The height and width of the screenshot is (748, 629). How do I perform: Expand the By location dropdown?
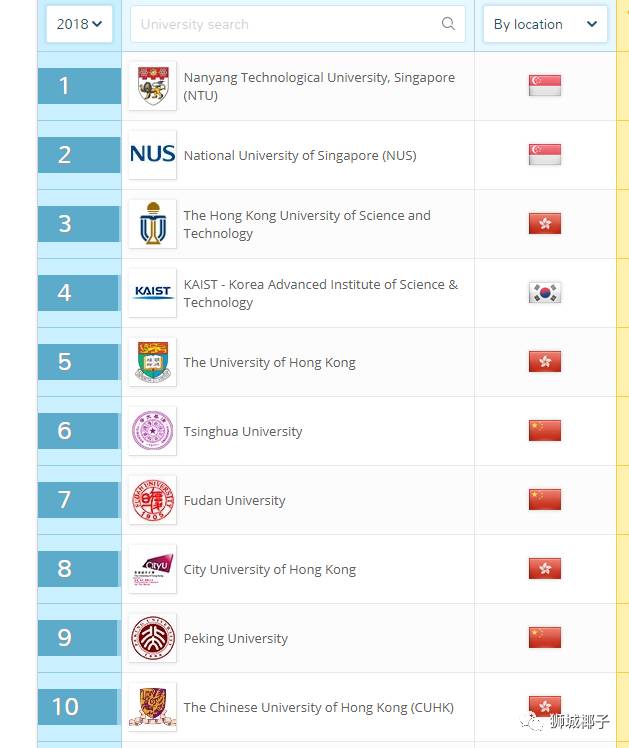click(x=546, y=24)
